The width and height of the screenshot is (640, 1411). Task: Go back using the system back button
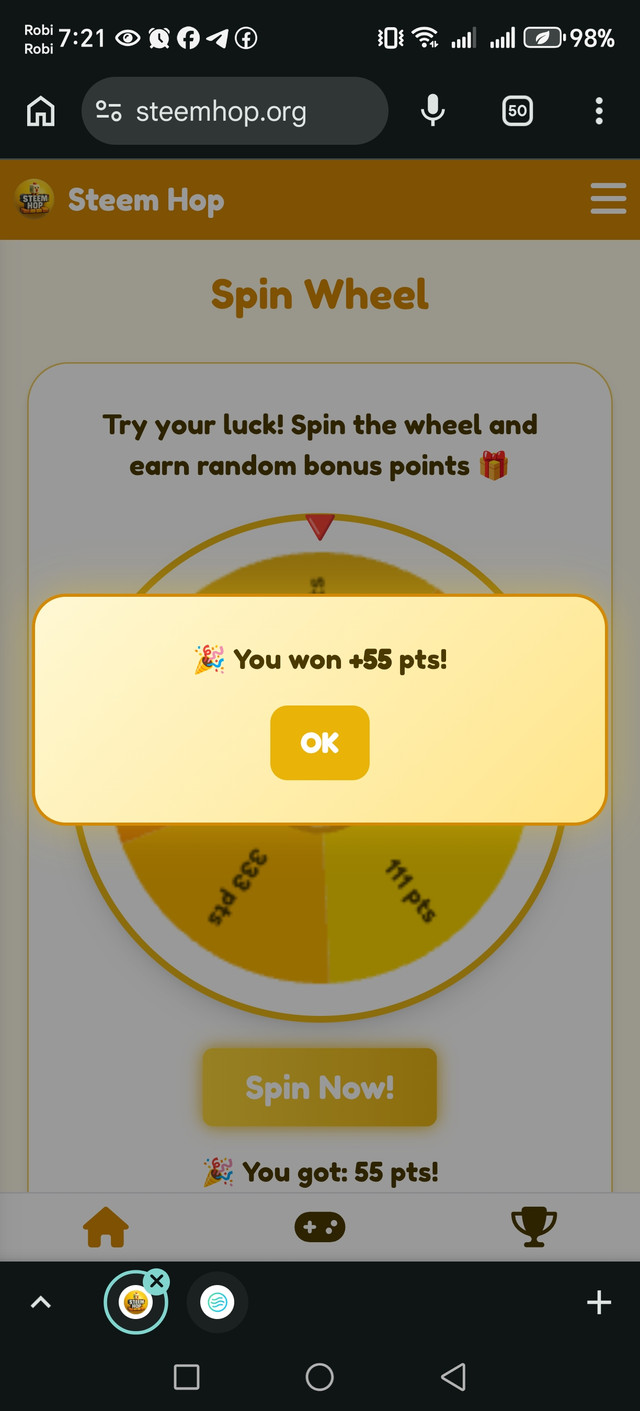(453, 1377)
